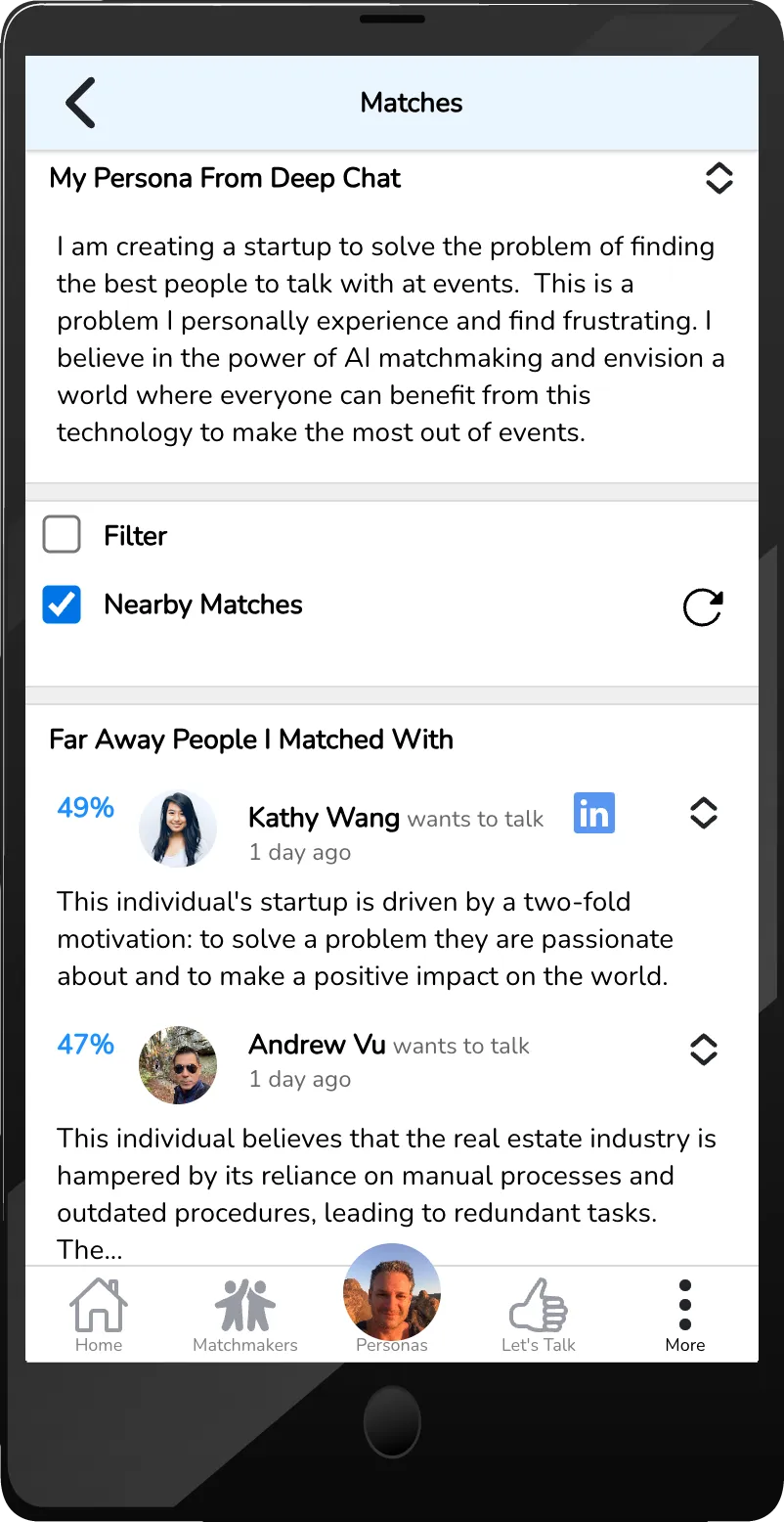View Andrew Vu's profile photo
The image size is (784, 1522).
[178, 1065]
